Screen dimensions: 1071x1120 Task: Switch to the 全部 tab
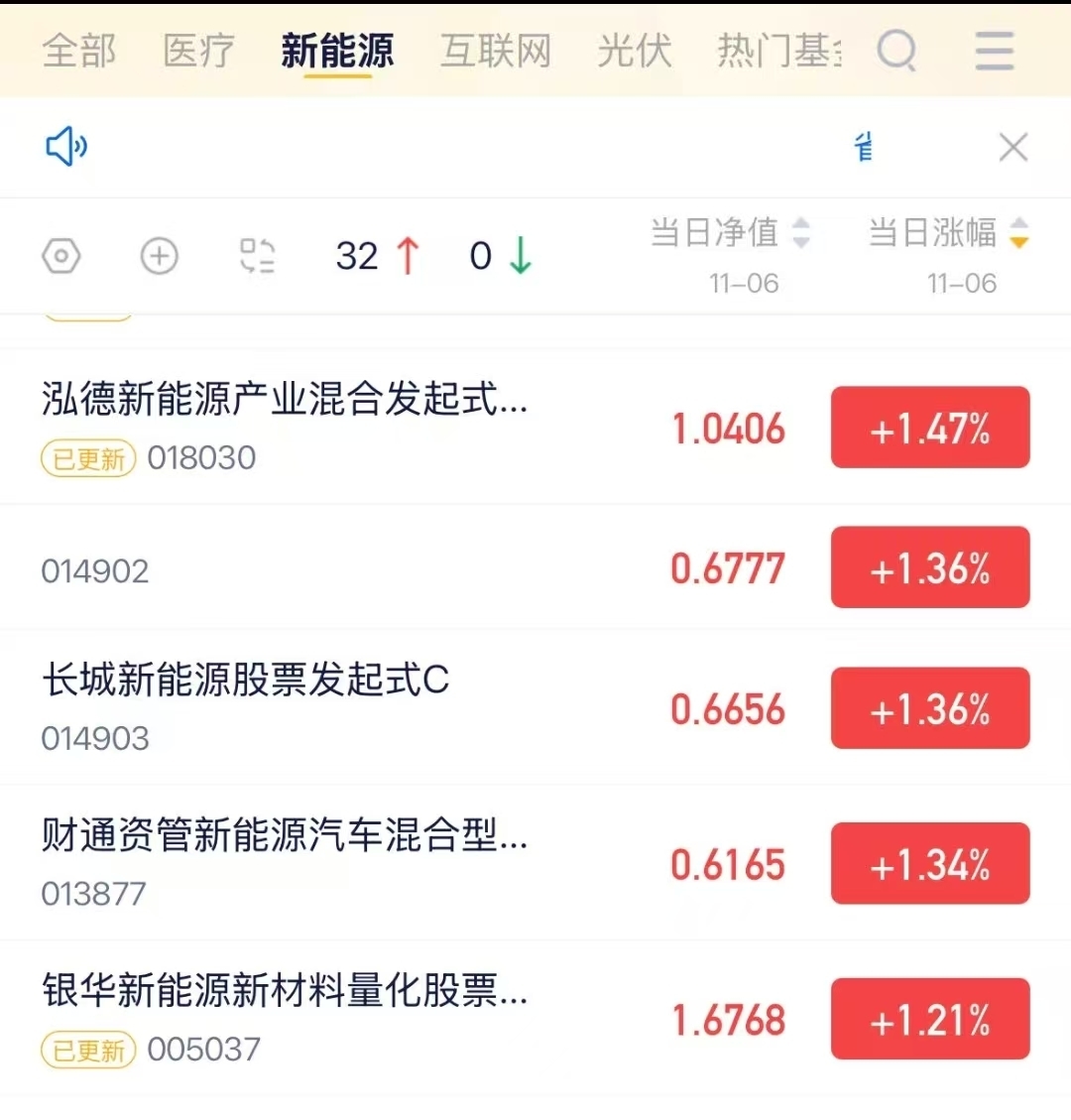[x=78, y=51]
